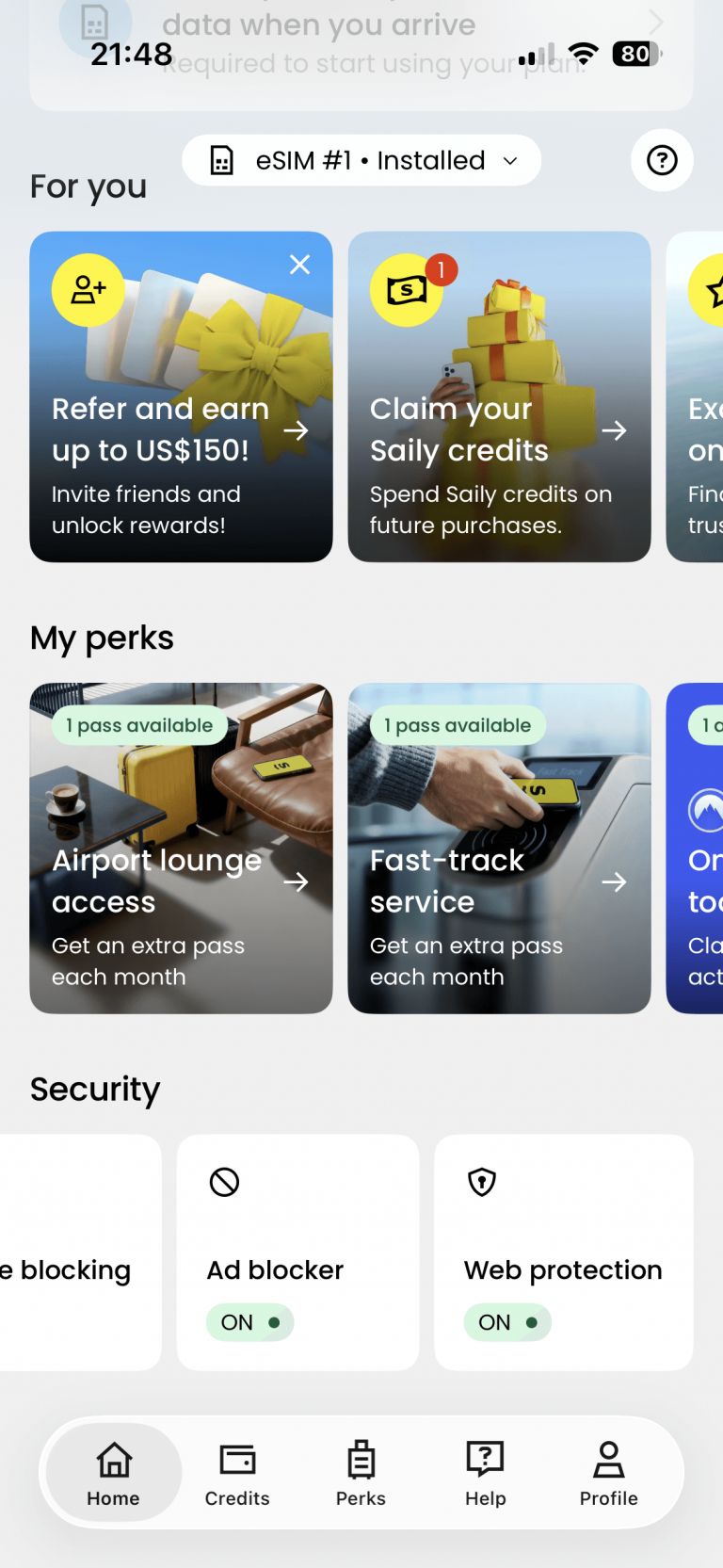Open the help question mark icon
Image resolution: width=723 pixels, height=1568 pixels.
662,160
